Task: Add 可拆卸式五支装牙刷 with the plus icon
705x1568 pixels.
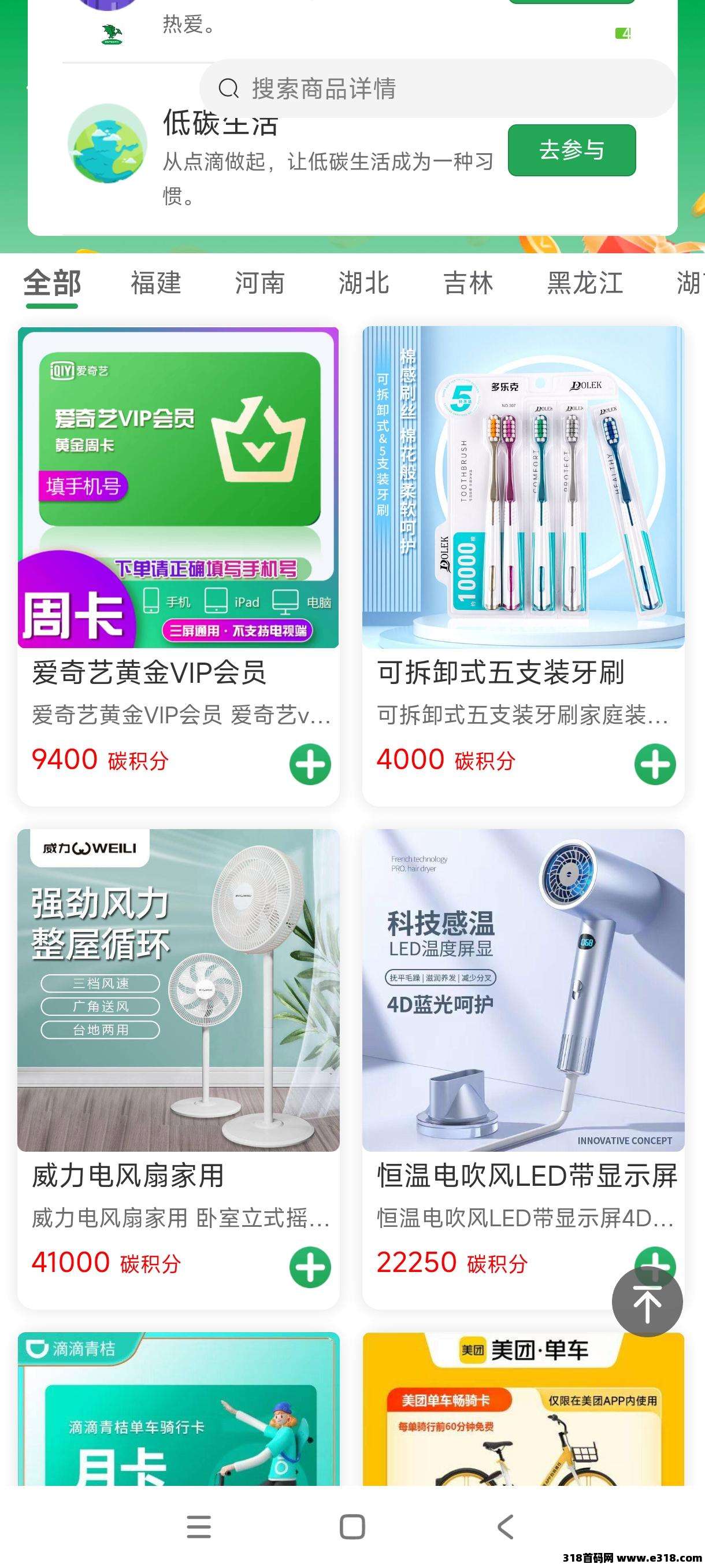Action: [x=655, y=764]
